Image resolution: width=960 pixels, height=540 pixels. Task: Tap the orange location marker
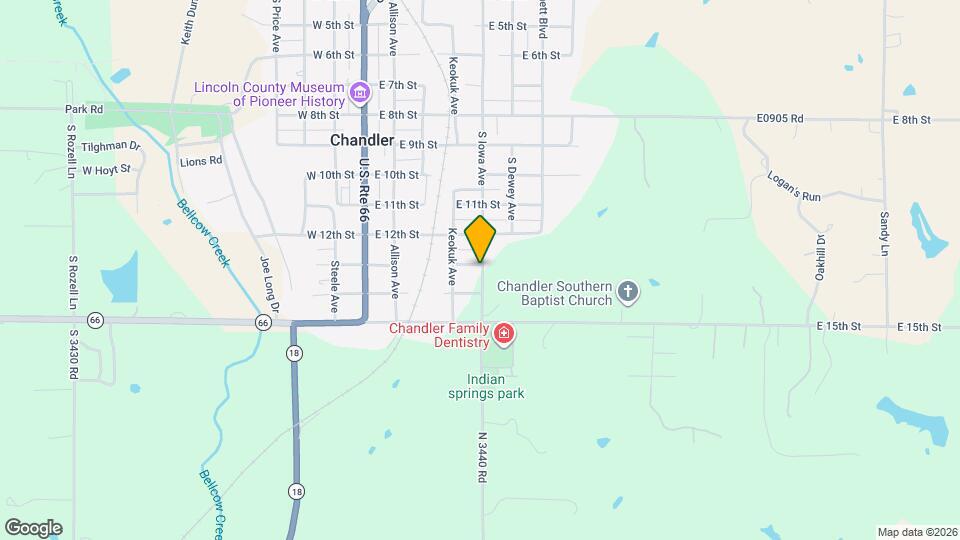(x=480, y=239)
